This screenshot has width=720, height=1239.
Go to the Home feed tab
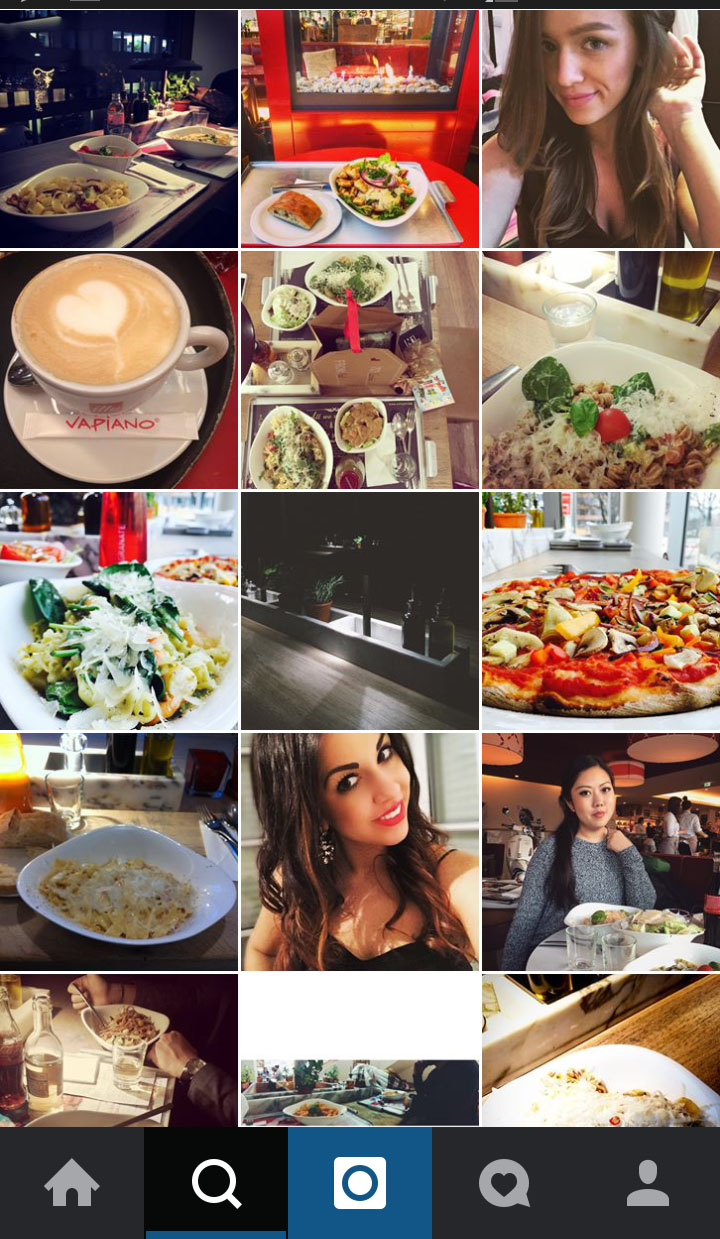click(72, 1184)
